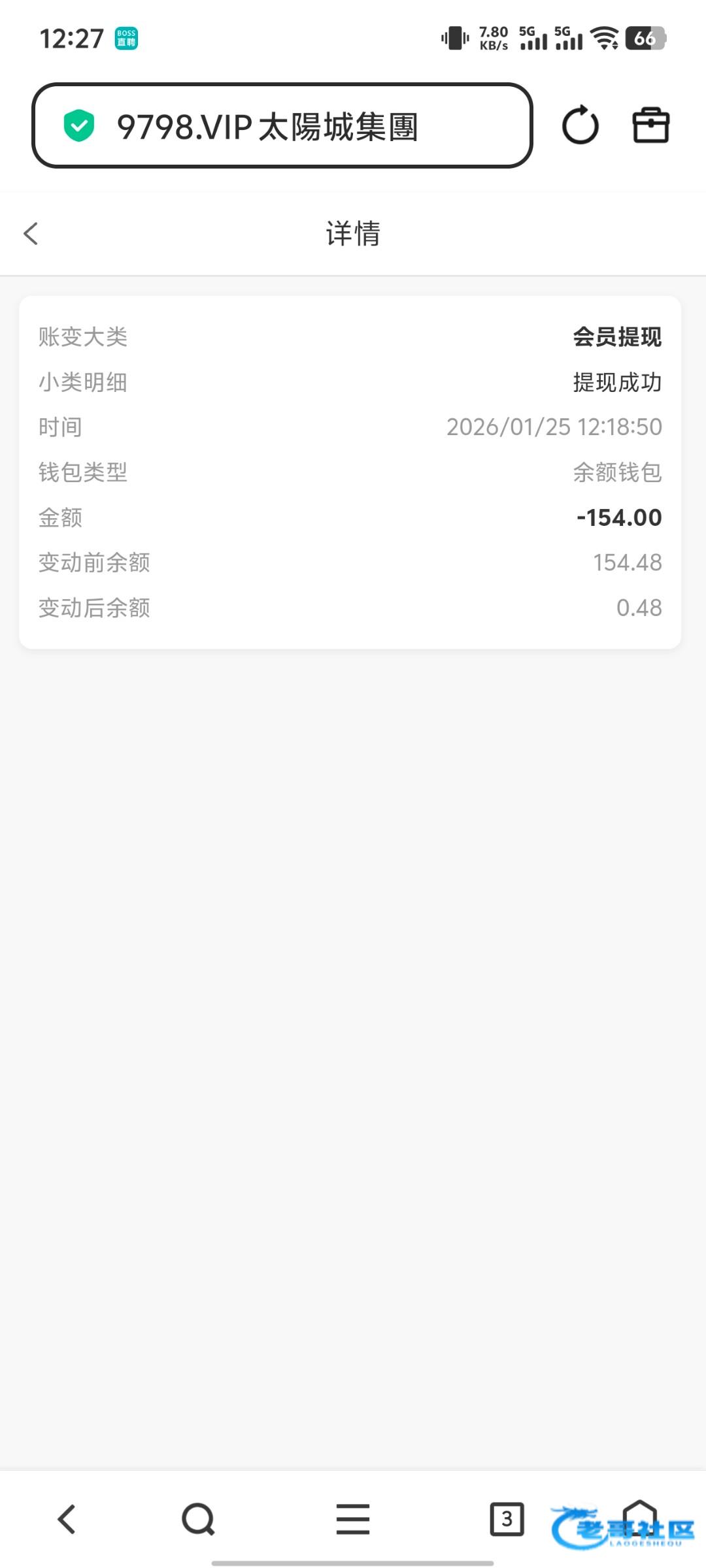View the 3 open tabs
706x1568 pixels.
click(x=507, y=1519)
